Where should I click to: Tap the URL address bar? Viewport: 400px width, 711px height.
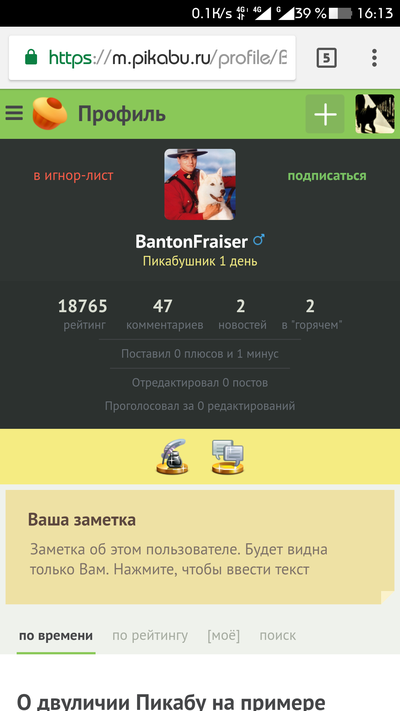[152, 58]
